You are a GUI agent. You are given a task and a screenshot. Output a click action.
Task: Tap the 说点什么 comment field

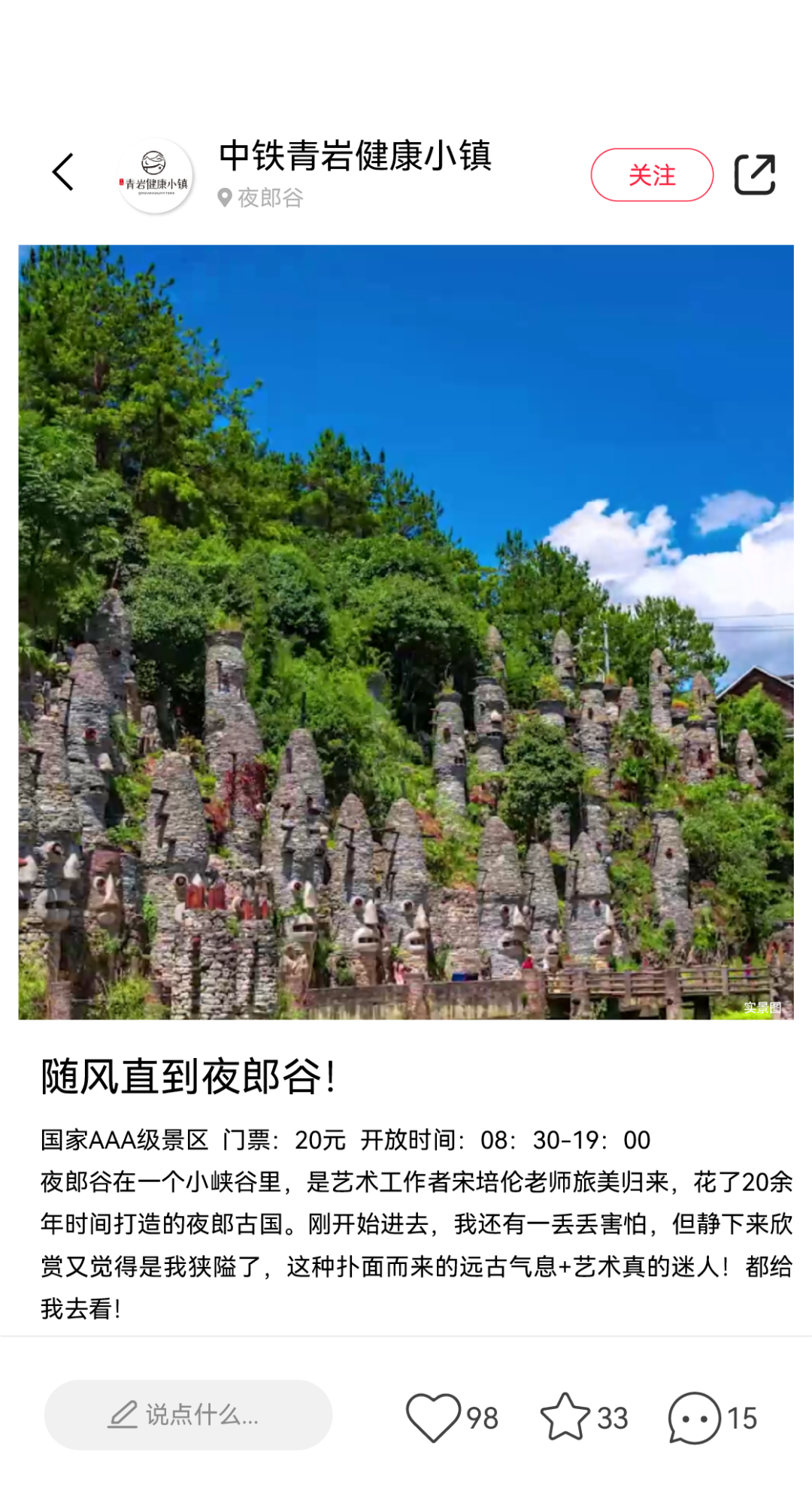188,1415
